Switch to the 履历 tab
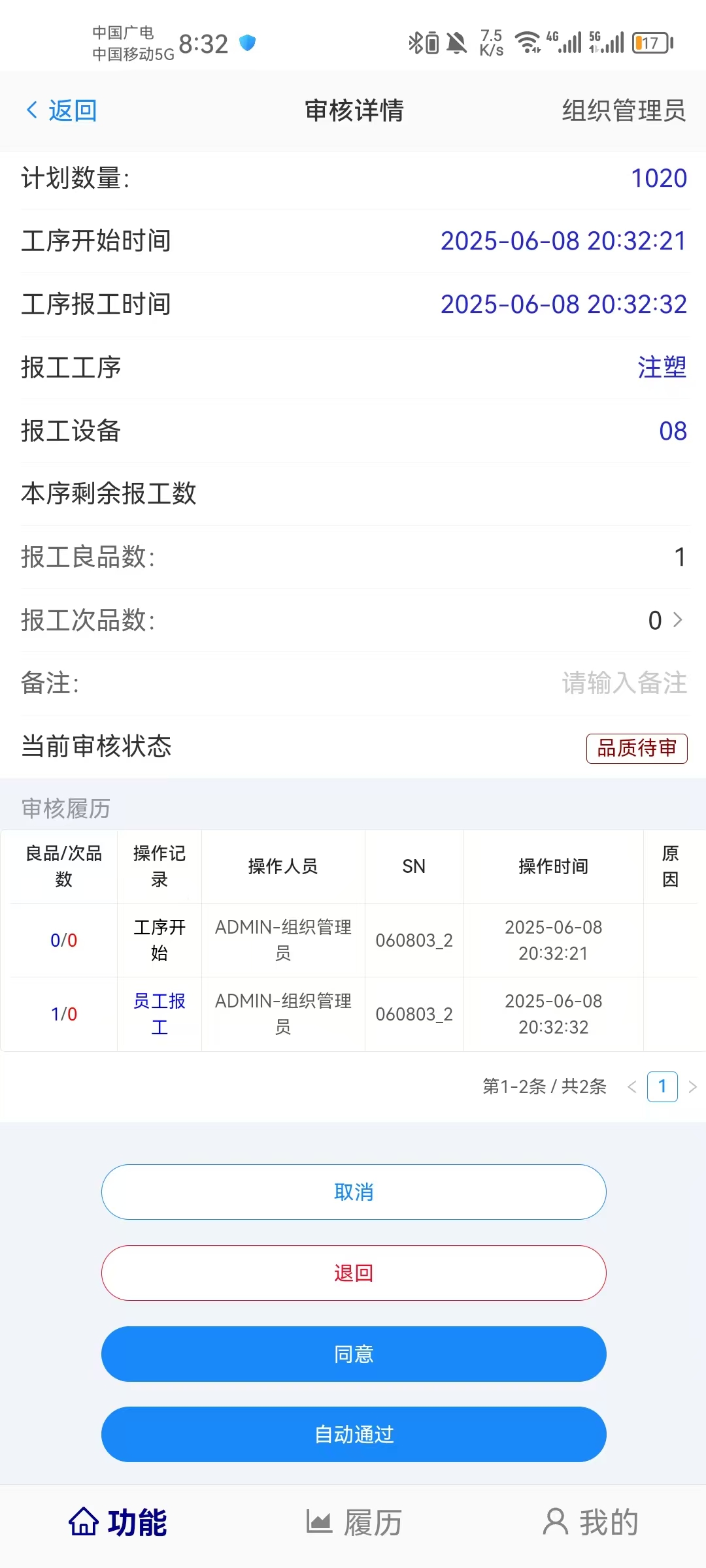Screen dimensions: 706x1568 [354, 1522]
